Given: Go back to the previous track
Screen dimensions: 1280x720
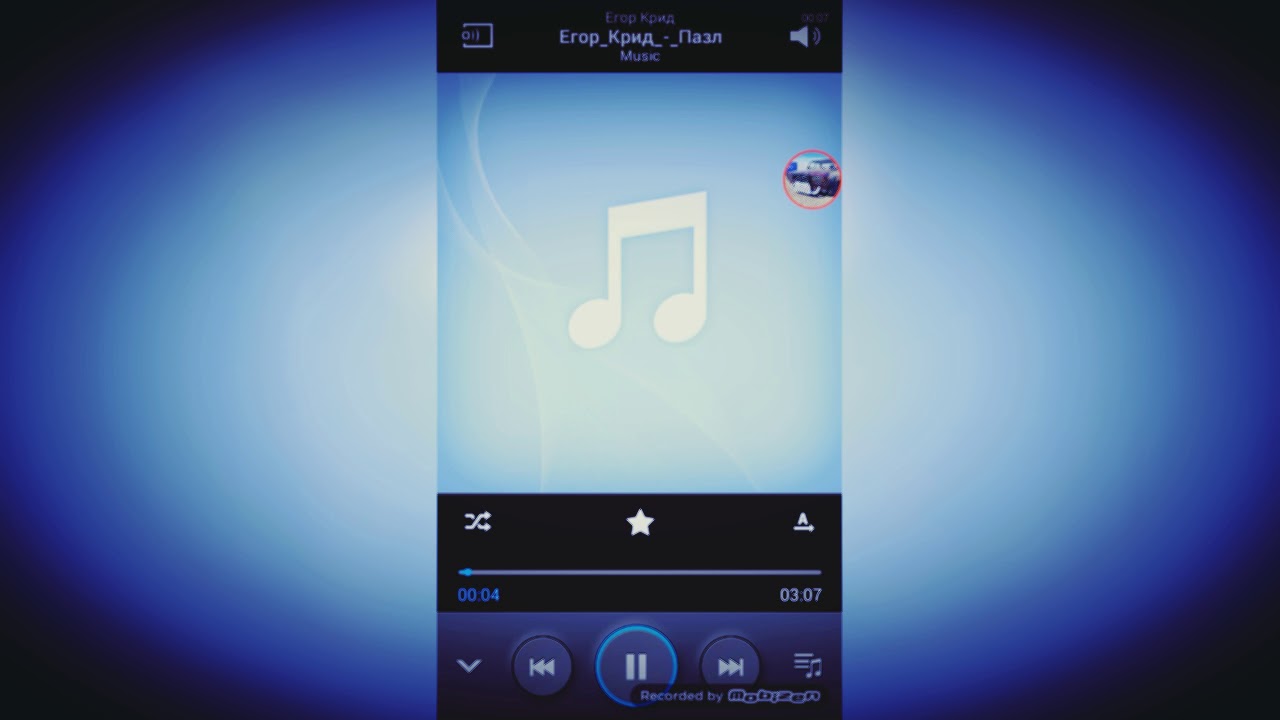Looking at the screenshot, I should point(542,667).
